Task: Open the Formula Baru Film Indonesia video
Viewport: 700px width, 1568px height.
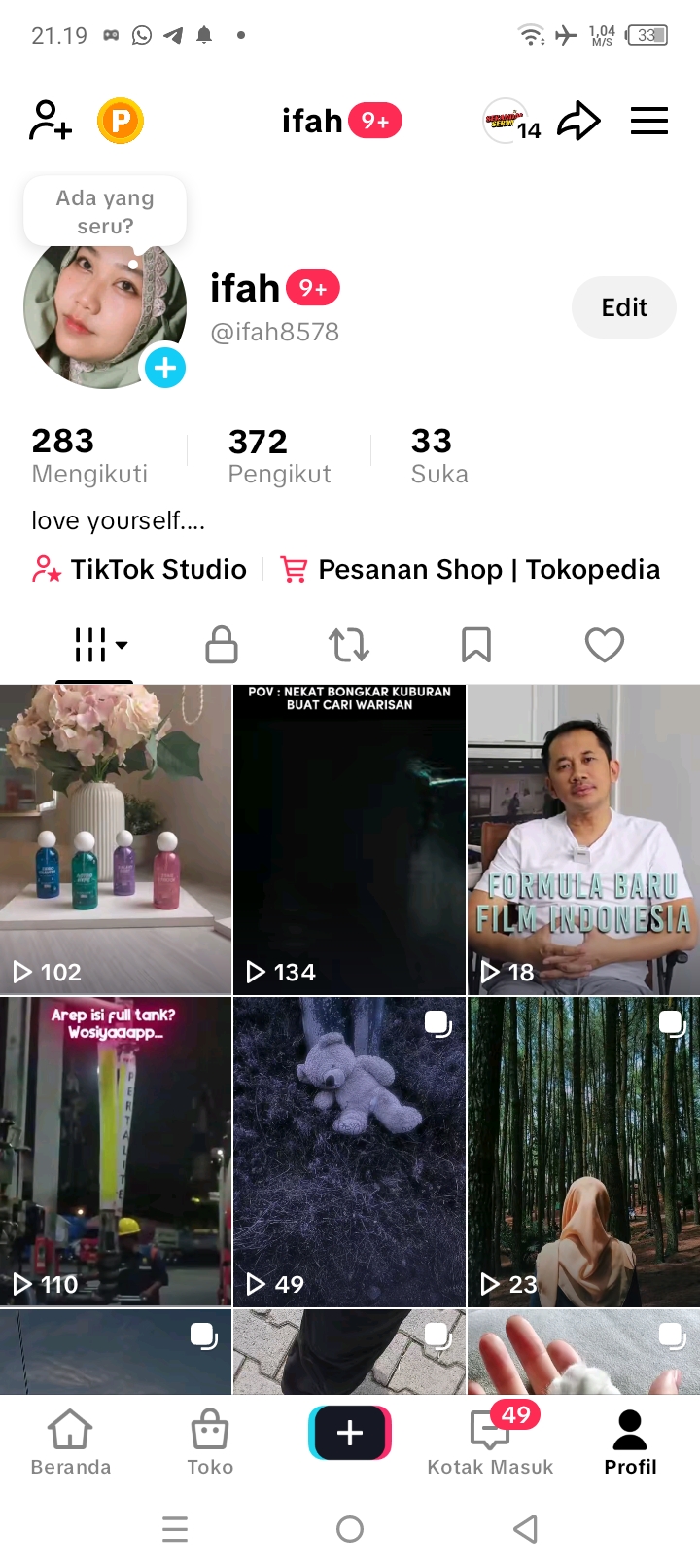Action: point(583,839)
